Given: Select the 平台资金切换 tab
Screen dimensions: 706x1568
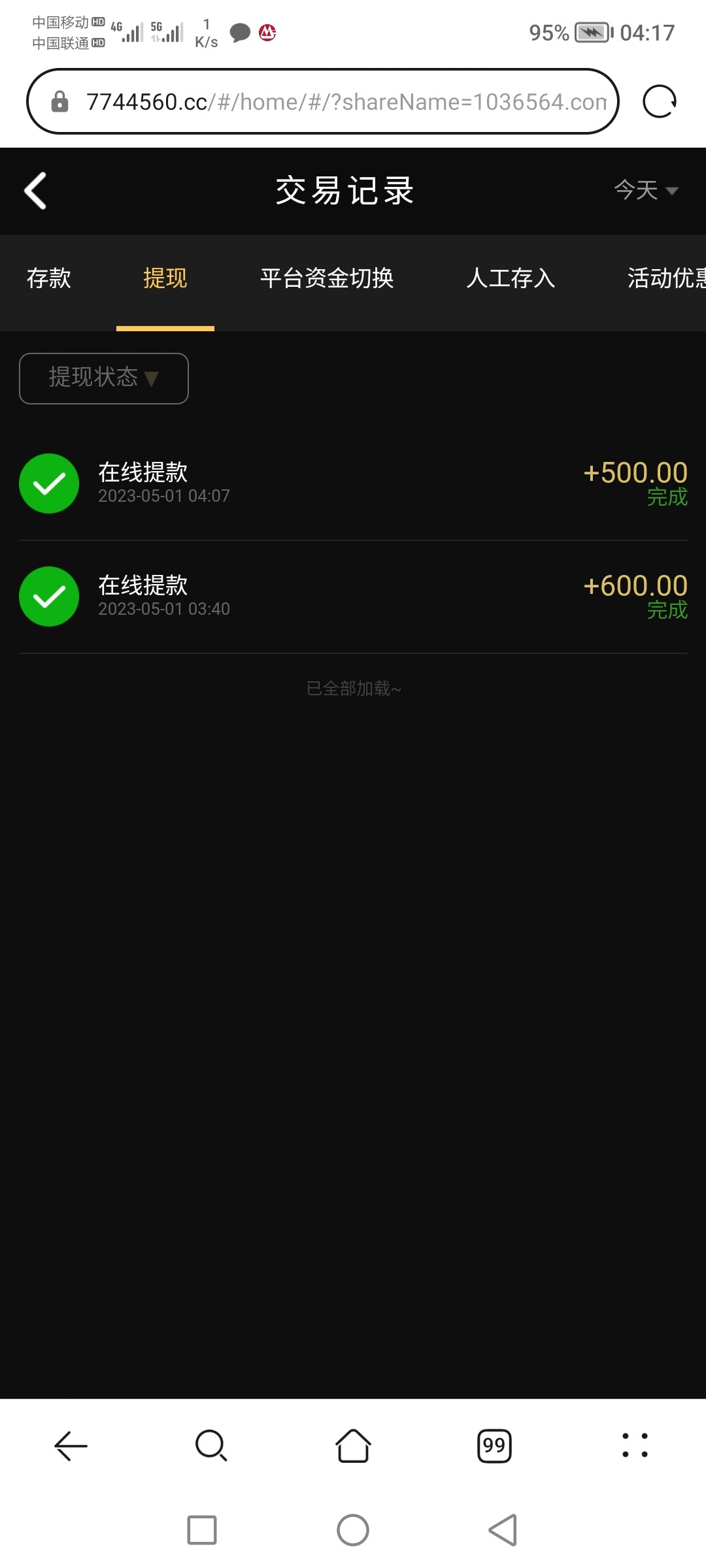Looking at the screenshot, I should 327,278.
